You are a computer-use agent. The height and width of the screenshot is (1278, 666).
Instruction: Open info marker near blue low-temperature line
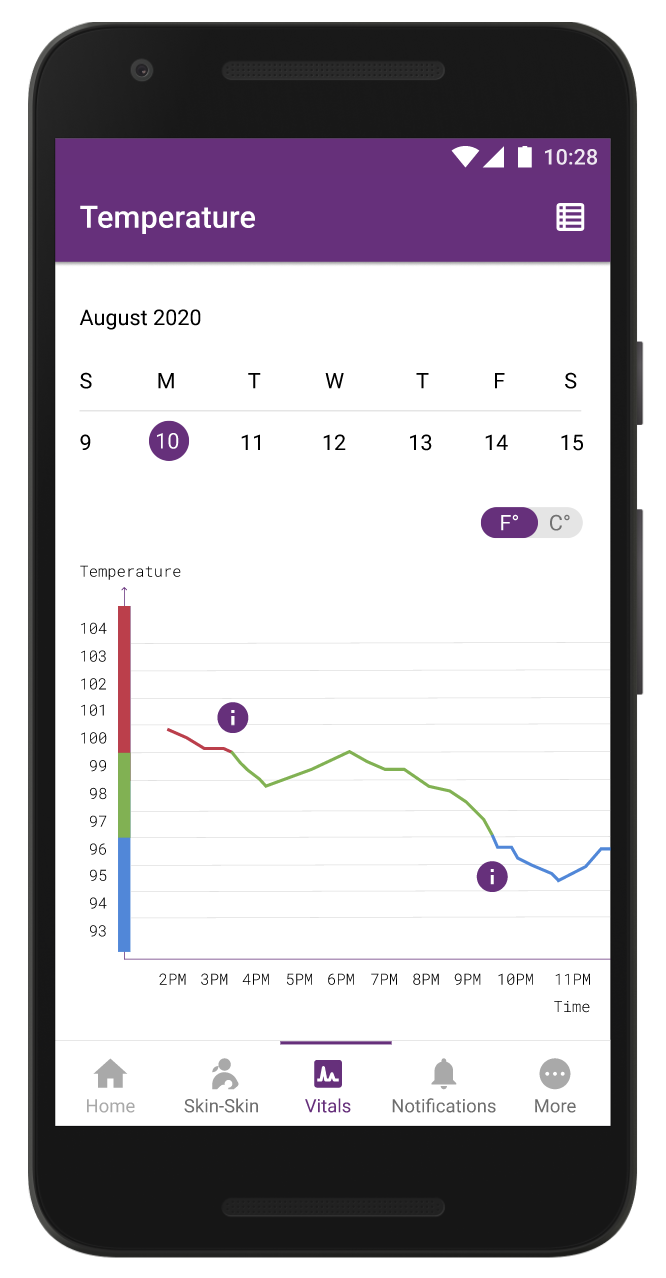(x=492, y=877)
